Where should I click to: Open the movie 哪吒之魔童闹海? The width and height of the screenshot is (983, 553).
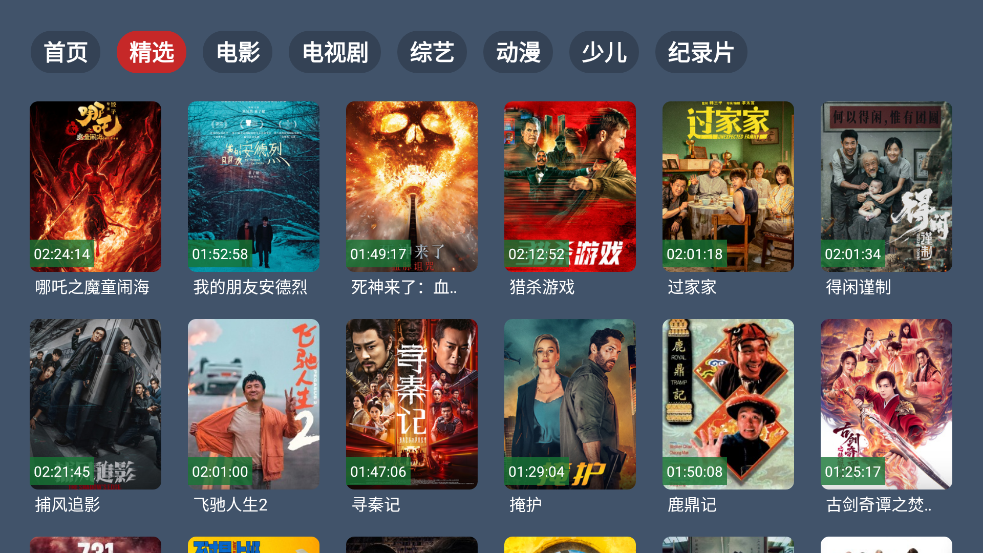tap(95, 186)
